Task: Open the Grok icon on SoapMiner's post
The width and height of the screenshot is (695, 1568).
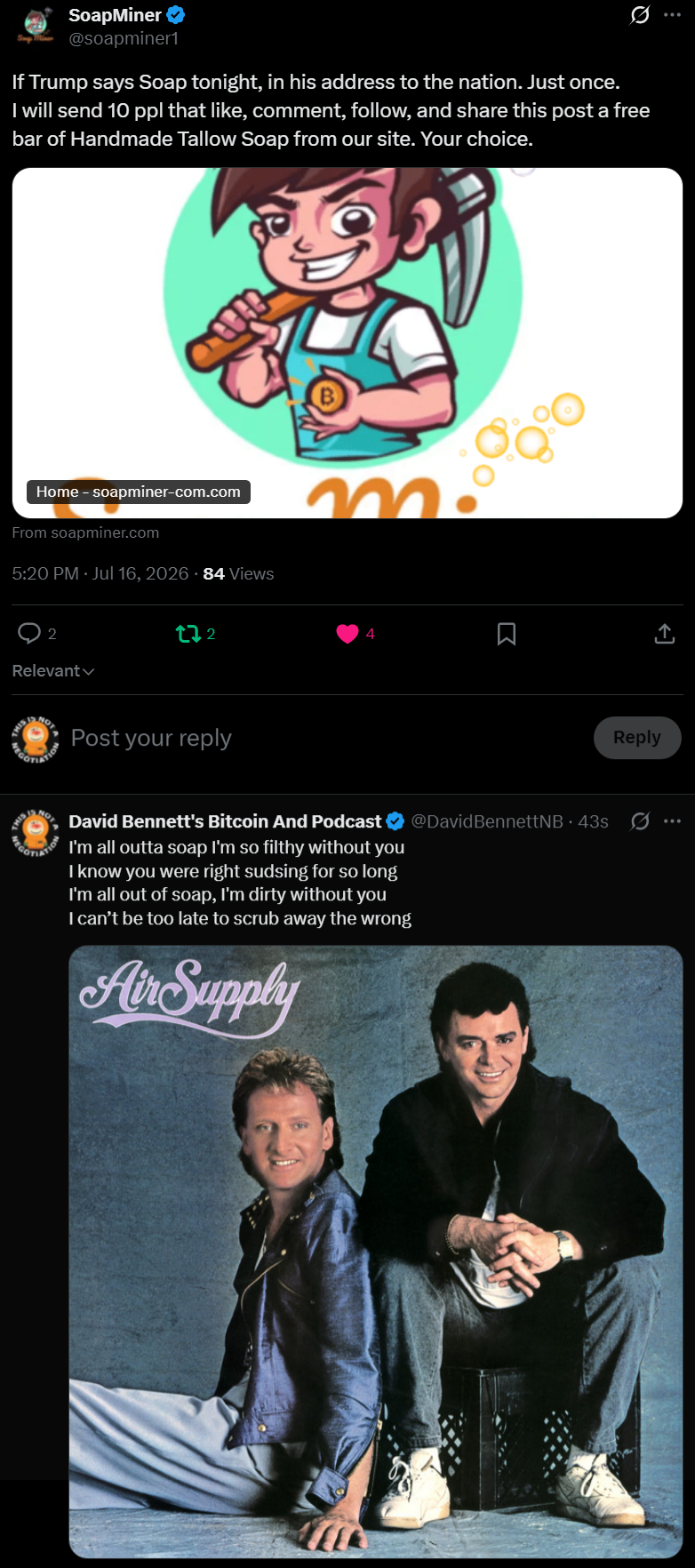Action: coord(640,15)
